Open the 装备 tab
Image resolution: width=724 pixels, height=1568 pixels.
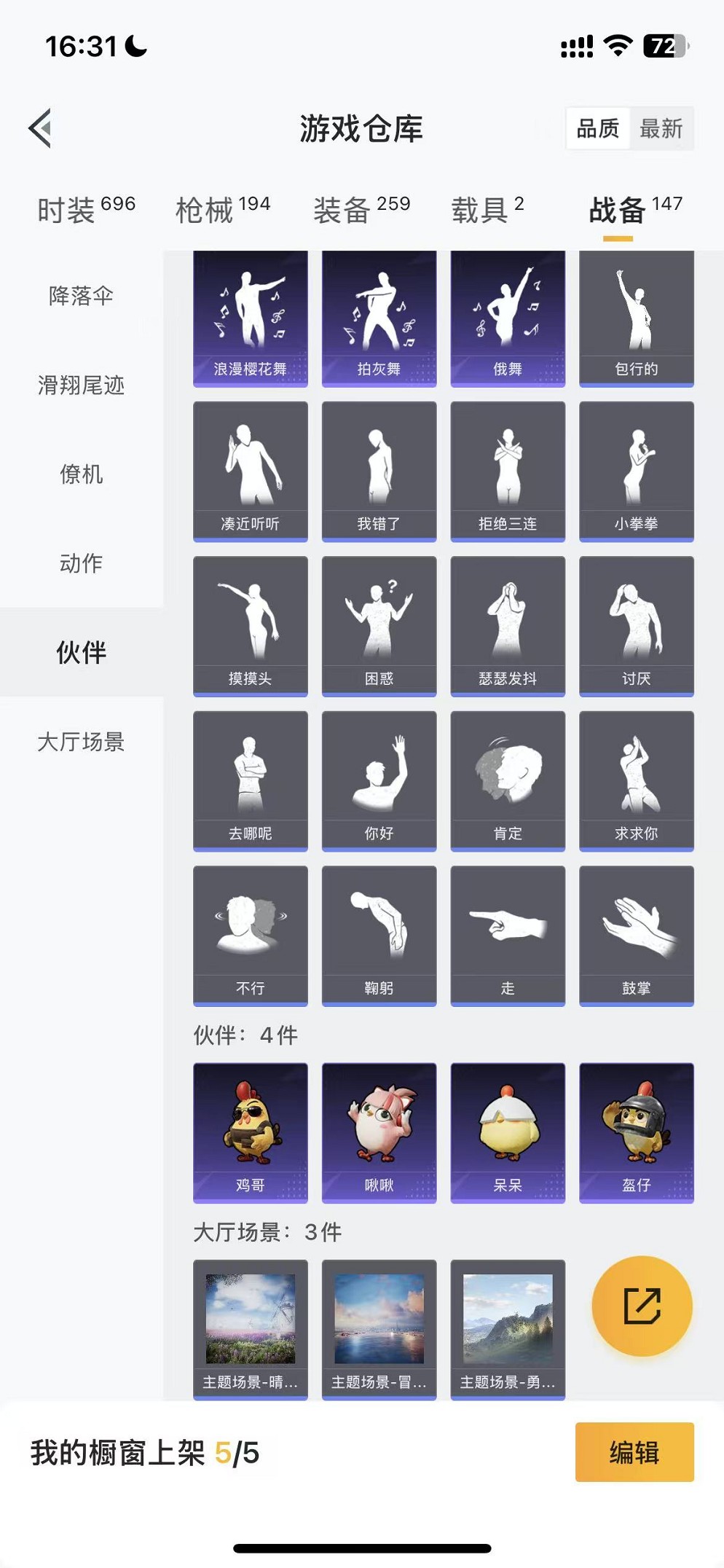pos(361,210)
